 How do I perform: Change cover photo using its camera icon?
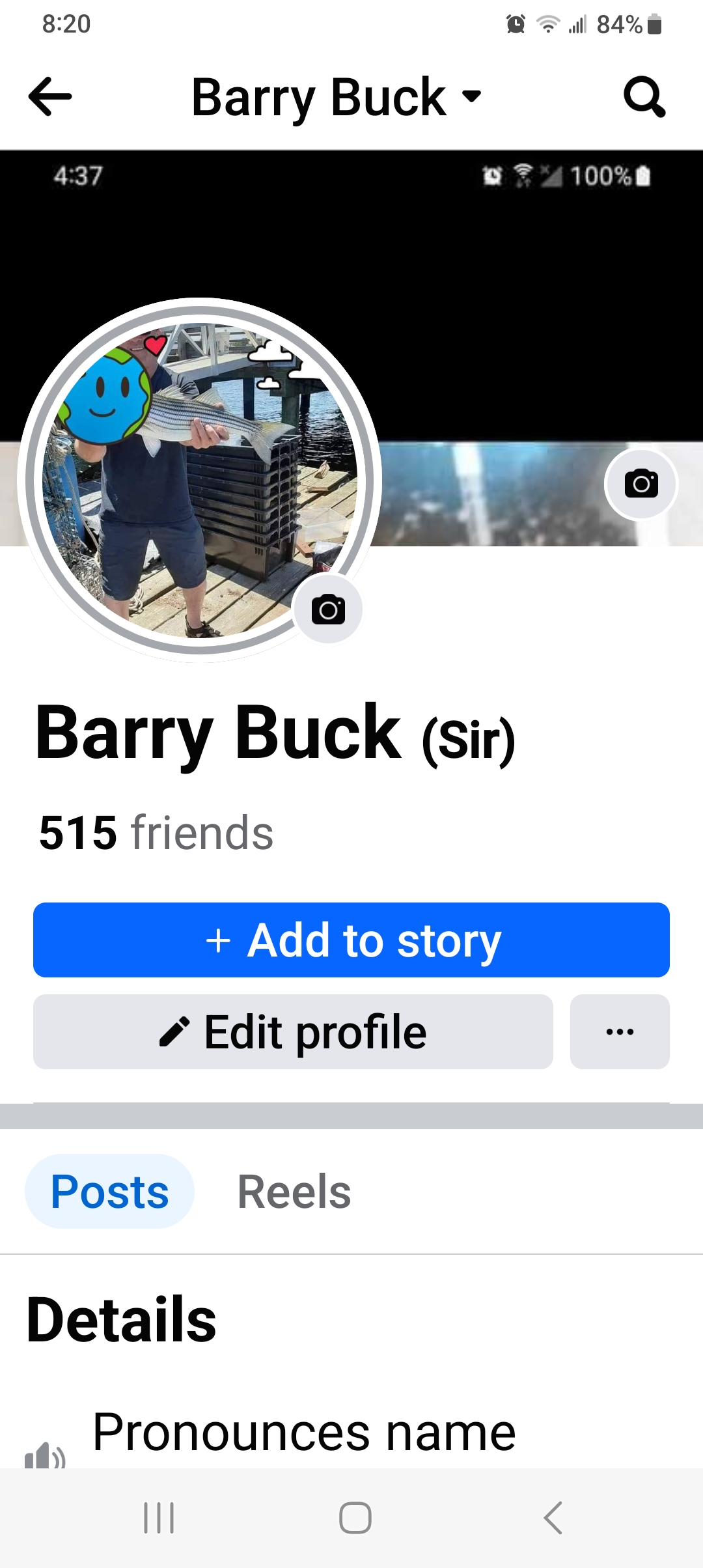click(x=641, y=484)
